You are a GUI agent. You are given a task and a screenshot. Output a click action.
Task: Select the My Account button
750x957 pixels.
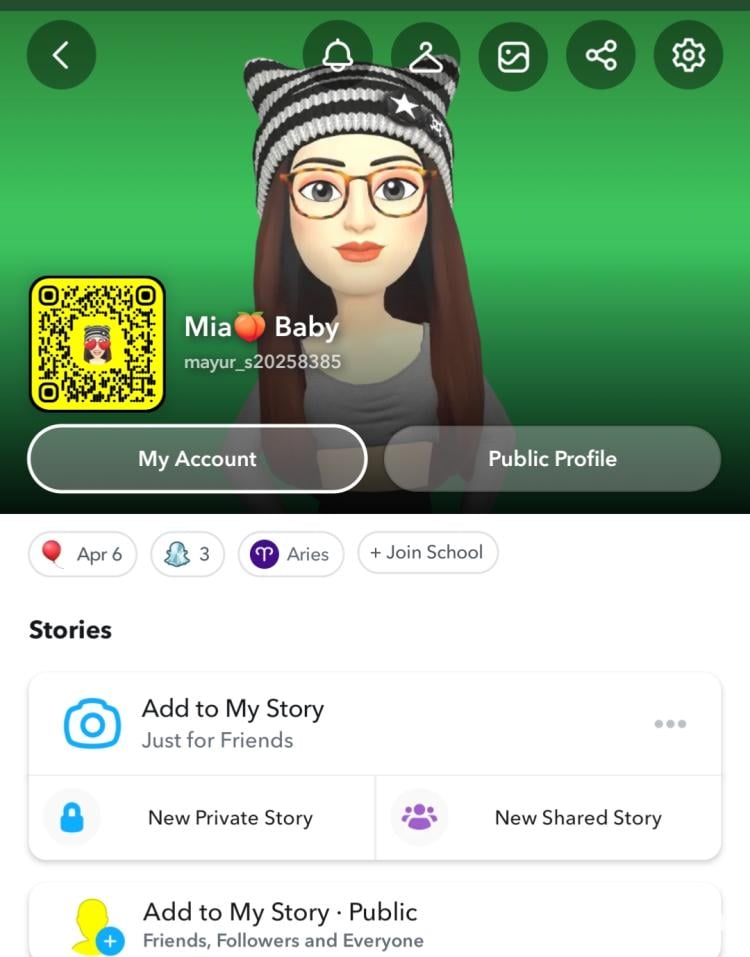coord(197,459)
